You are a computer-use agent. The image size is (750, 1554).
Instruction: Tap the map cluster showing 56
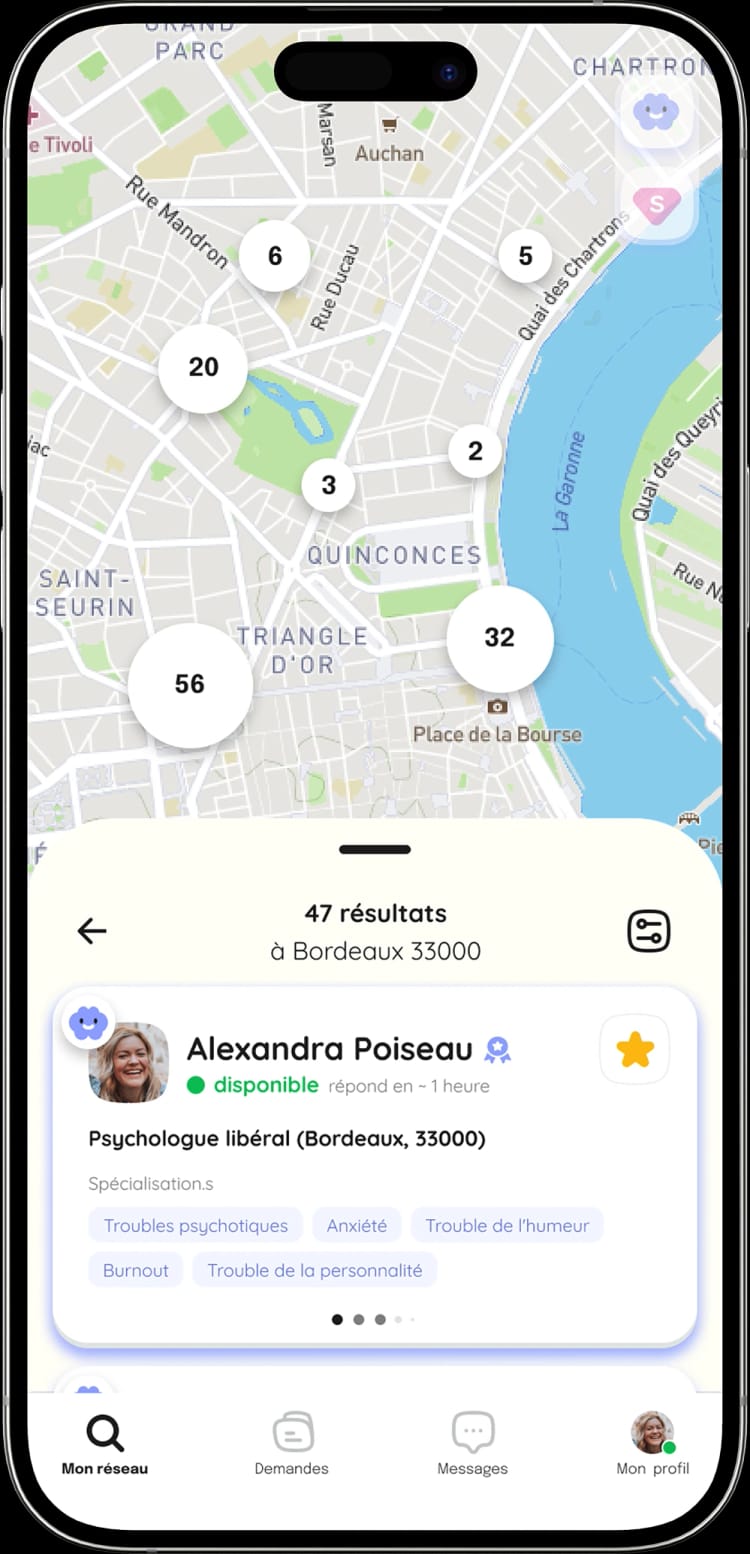coord(190,684)
